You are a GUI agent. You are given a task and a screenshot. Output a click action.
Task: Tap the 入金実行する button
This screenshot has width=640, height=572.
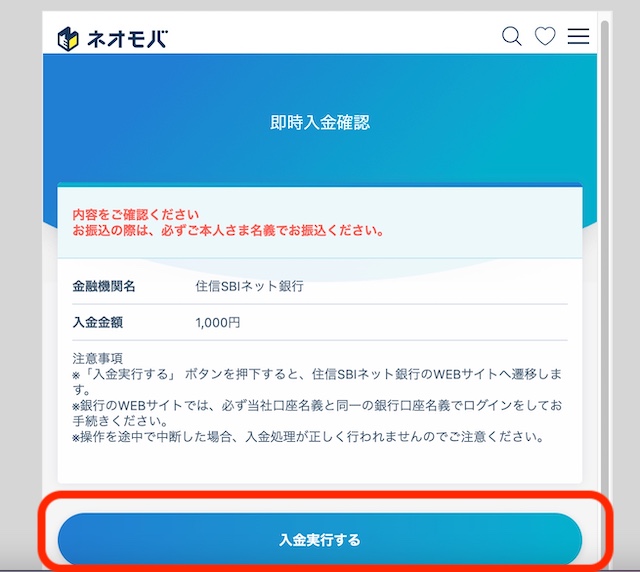[x=320, y=540]
